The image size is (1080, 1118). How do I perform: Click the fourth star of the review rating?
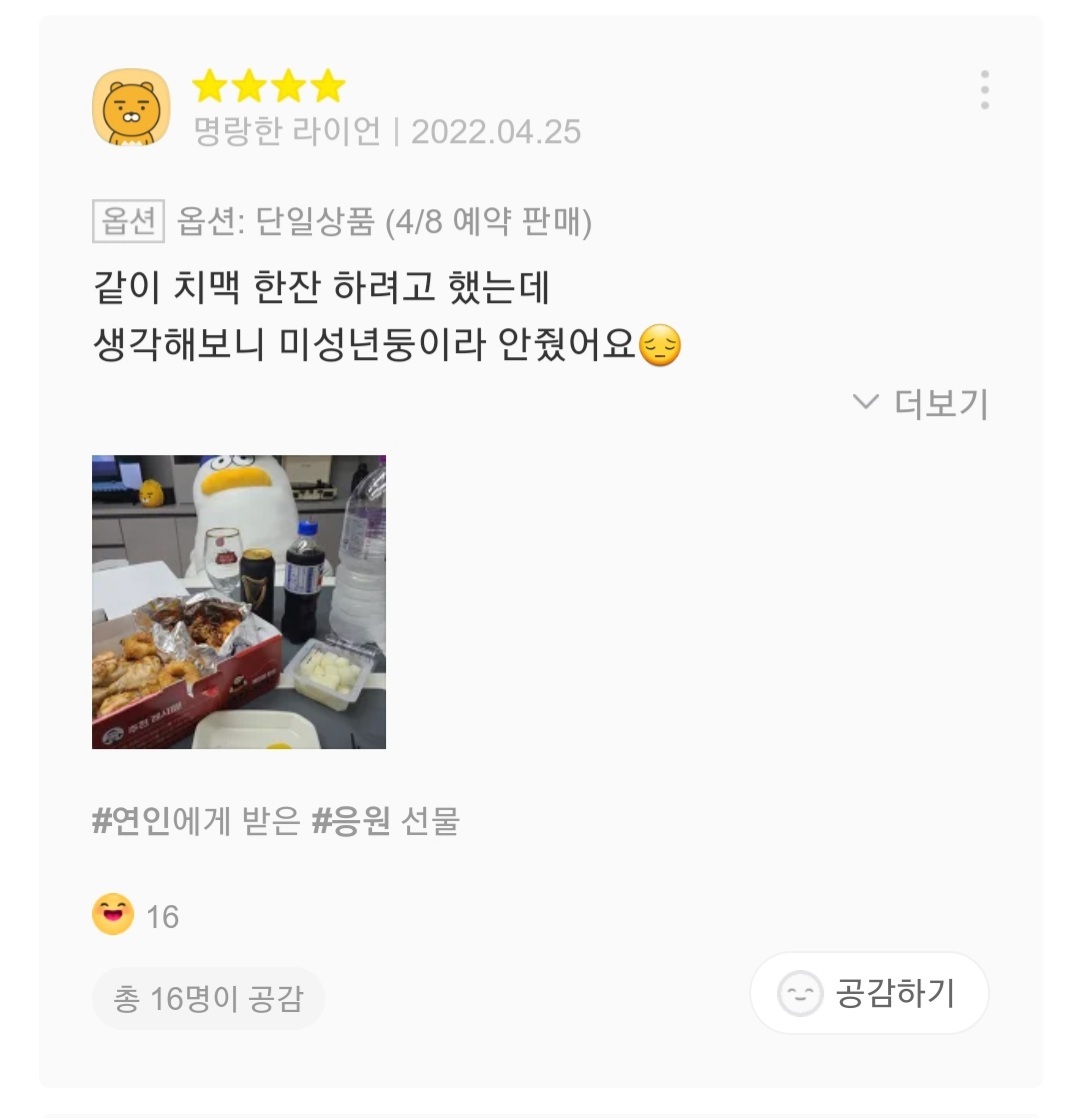coord(326,88)
